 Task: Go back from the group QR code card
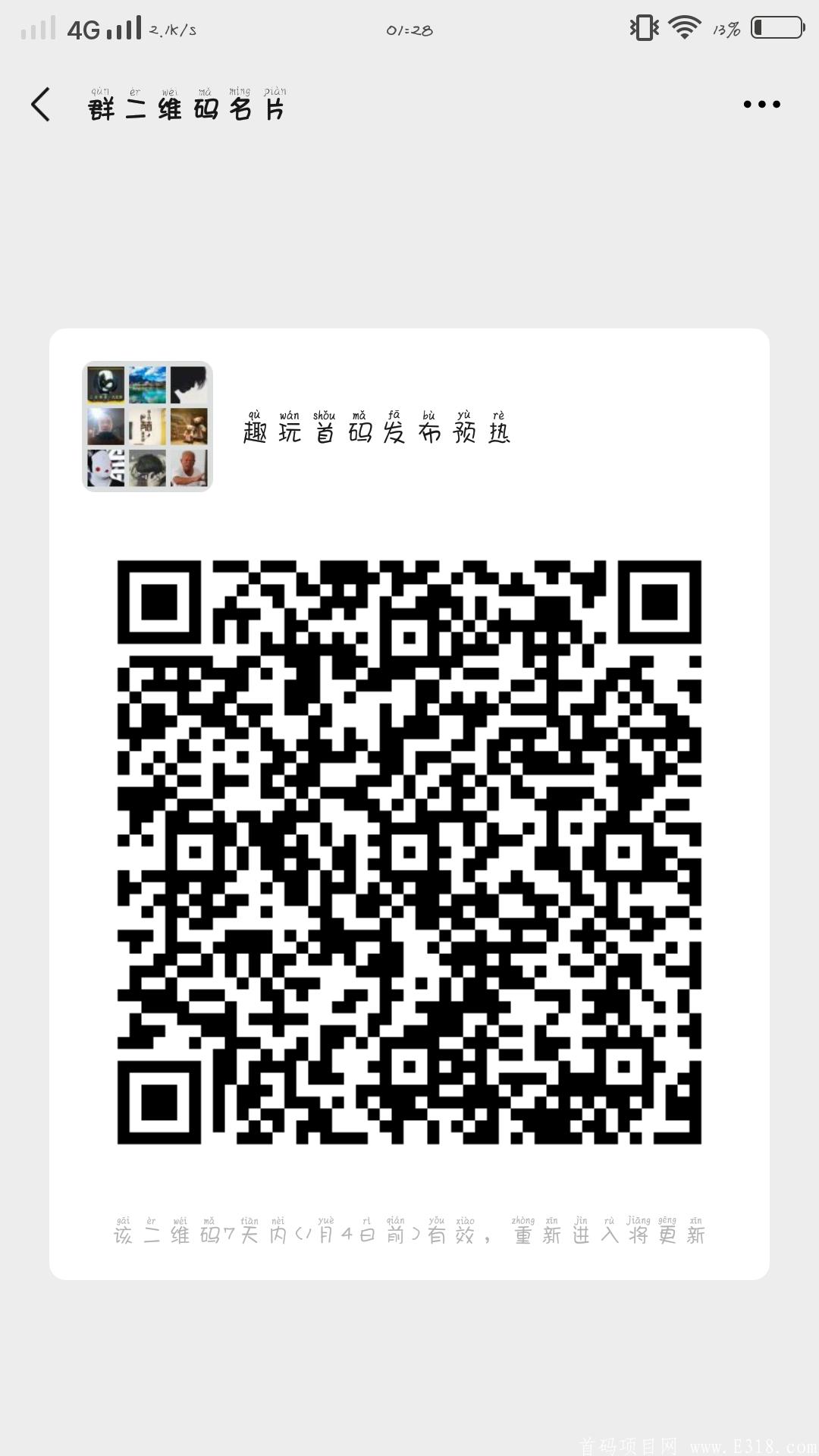pos(41,104)
